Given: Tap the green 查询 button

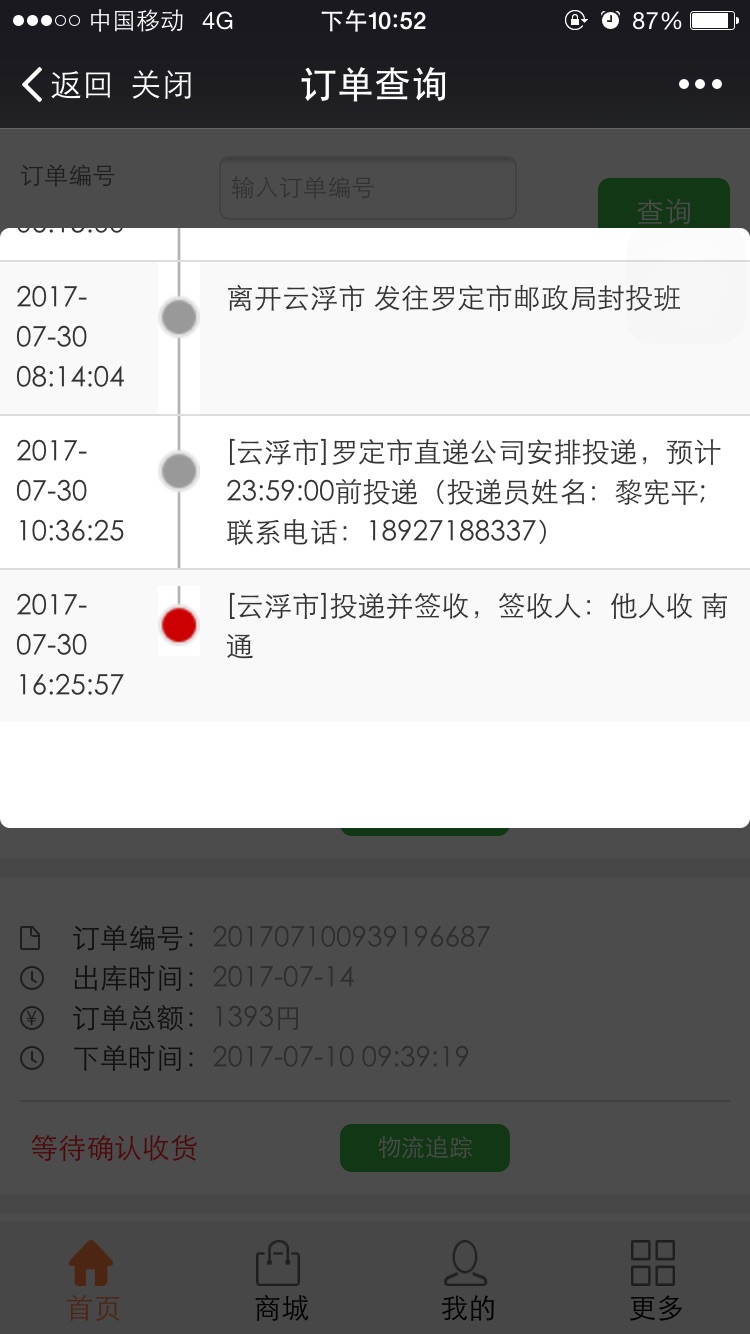Looking at the screenshot, I should 664,204.
